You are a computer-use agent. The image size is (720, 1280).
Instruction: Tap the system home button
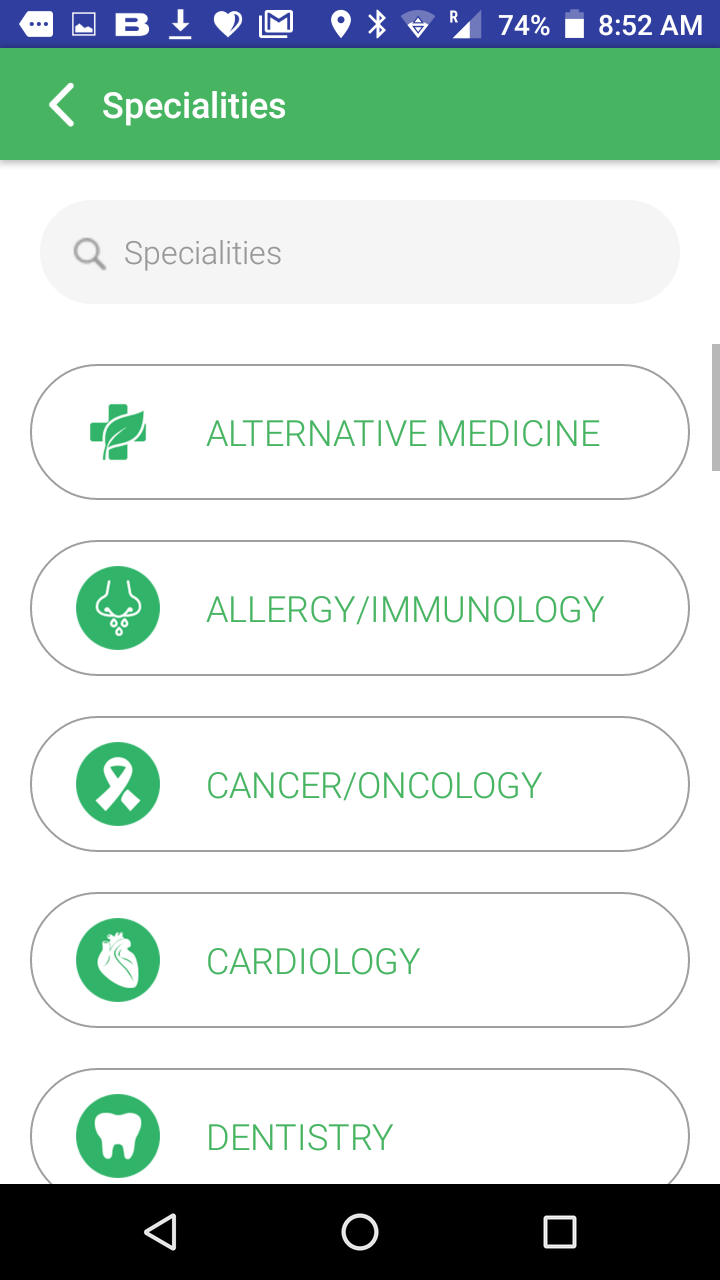(360, 1232)
